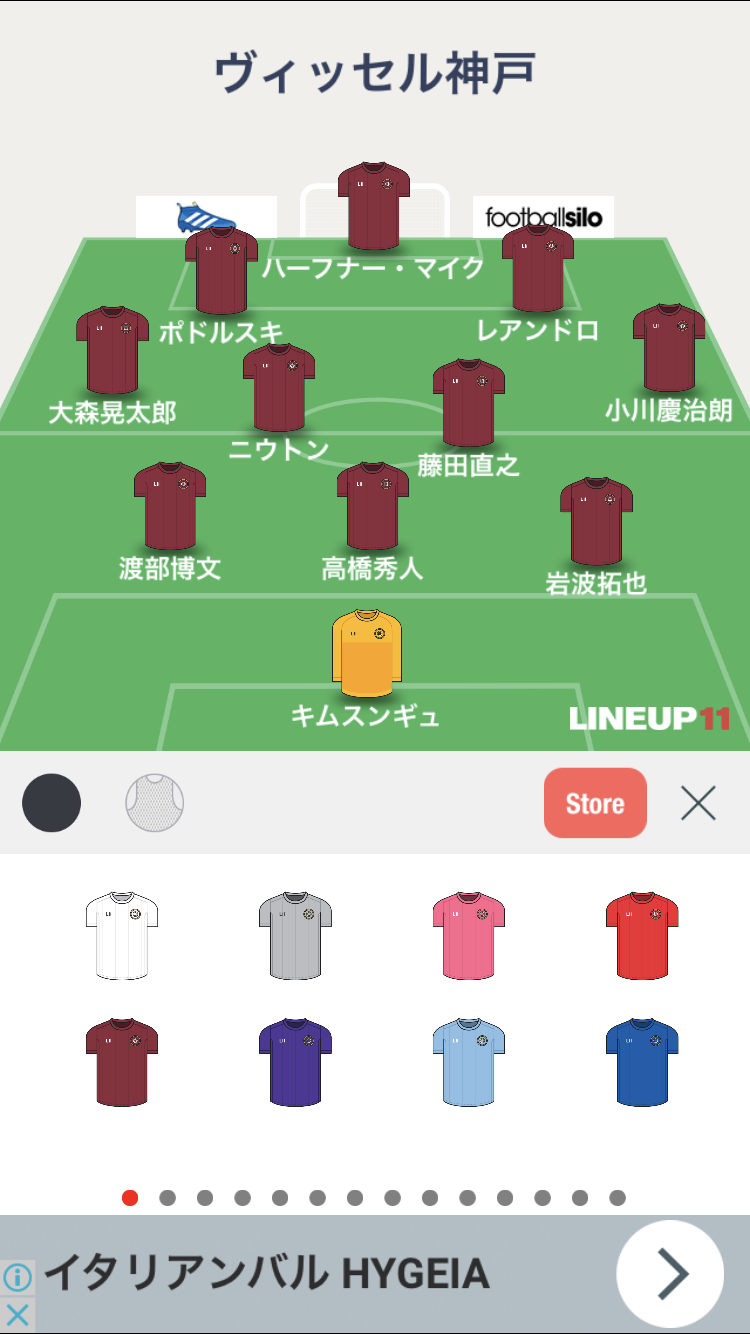Select player 高橋秀人

click(372, 507)
